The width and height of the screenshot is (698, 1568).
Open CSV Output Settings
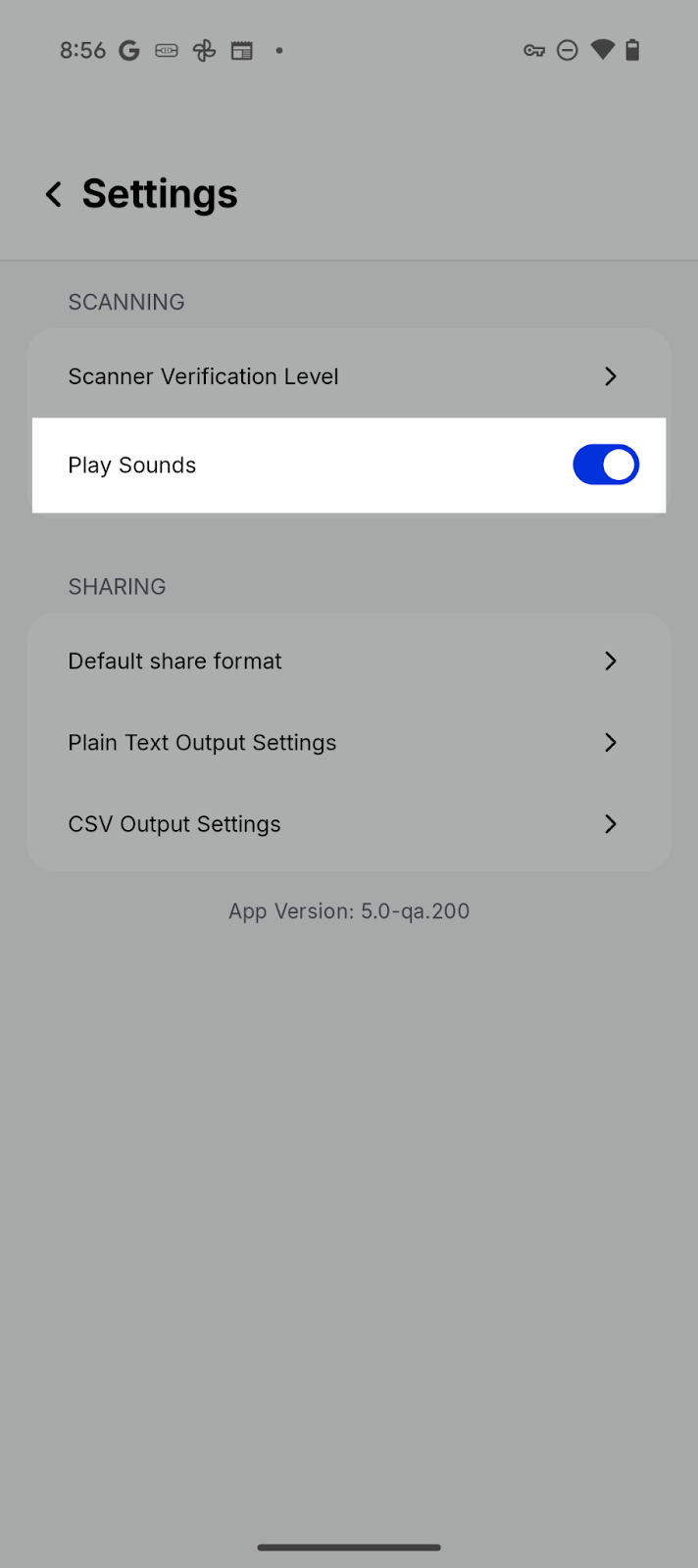tap(348, 824)
